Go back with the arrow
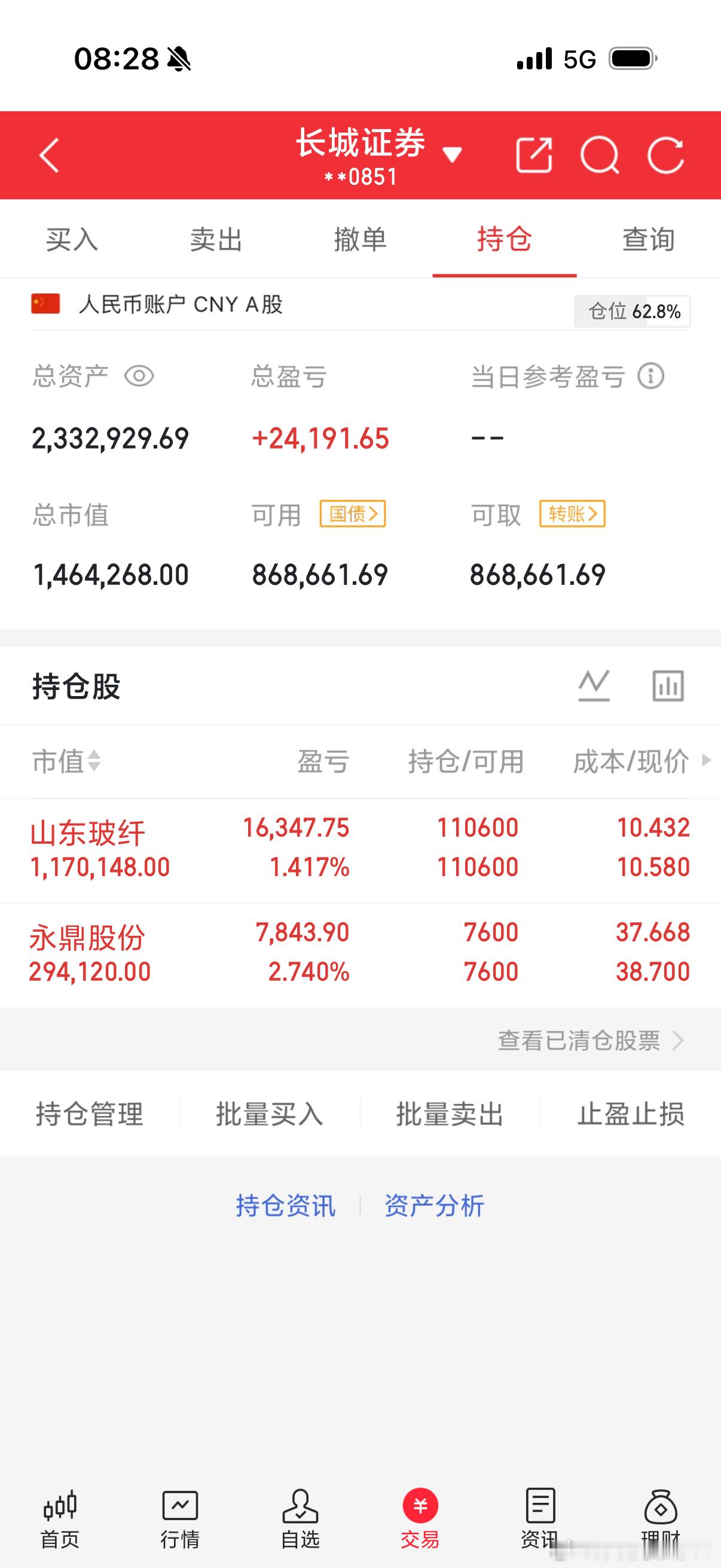Viewport: 721px width, 1568px height. 48,155
